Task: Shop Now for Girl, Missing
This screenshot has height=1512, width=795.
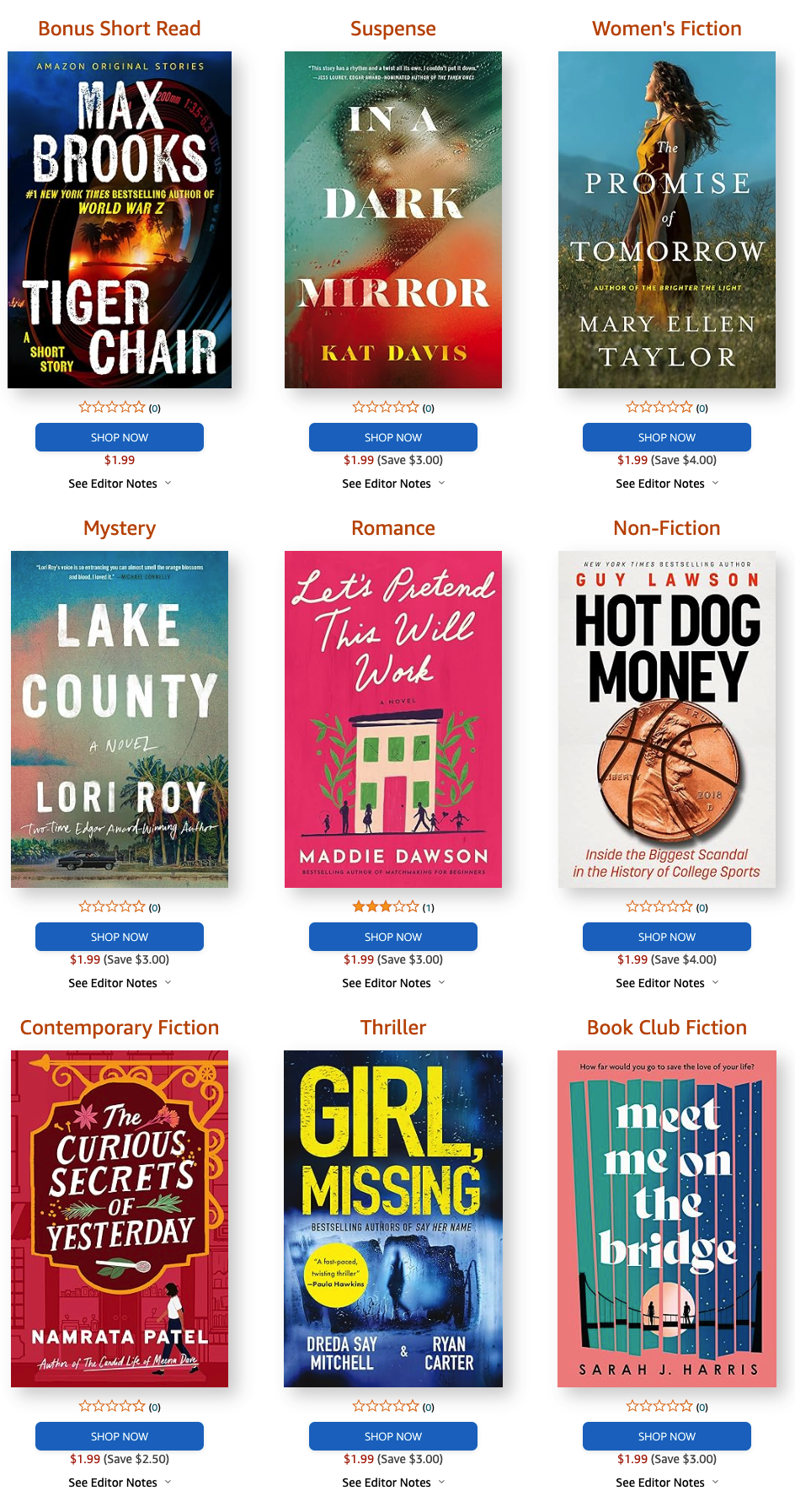Action: [393, 1436]
